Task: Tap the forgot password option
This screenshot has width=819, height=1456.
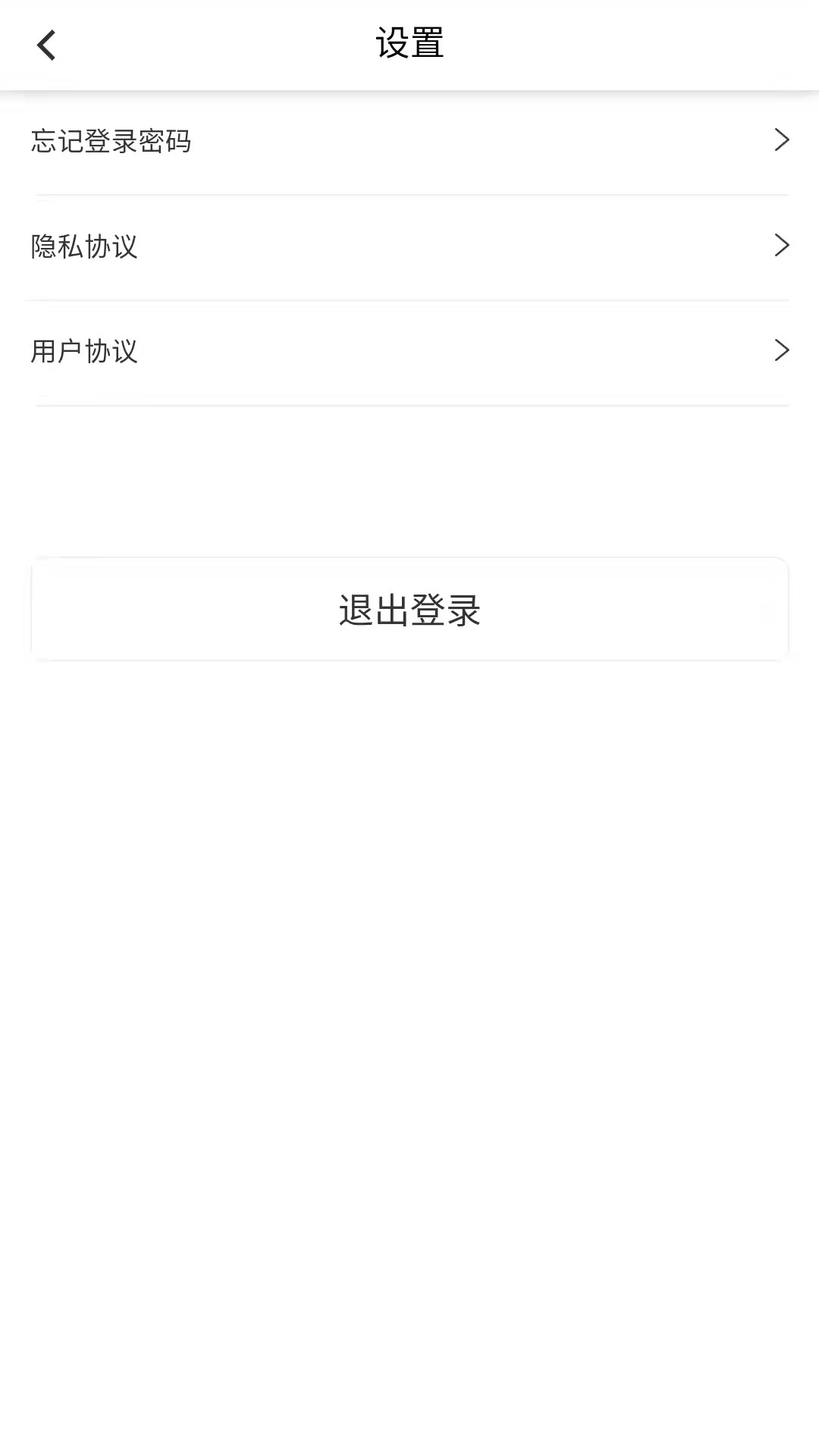Action: [112, 141]
